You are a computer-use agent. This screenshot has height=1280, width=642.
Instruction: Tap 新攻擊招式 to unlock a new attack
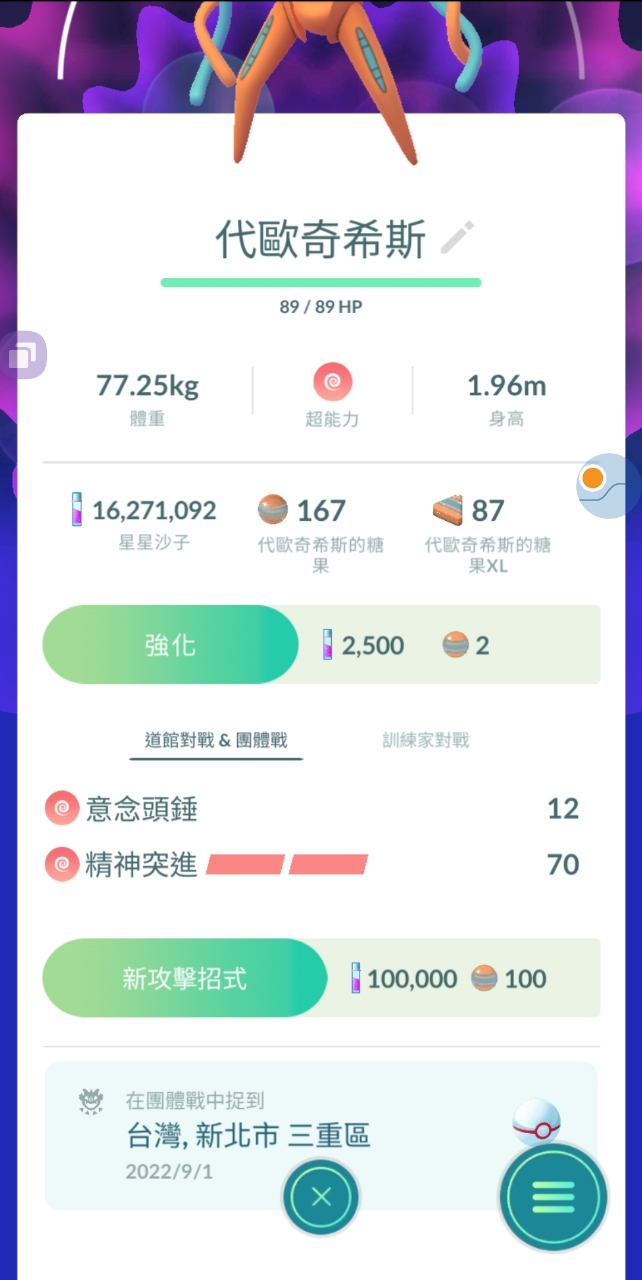[184, 978]
